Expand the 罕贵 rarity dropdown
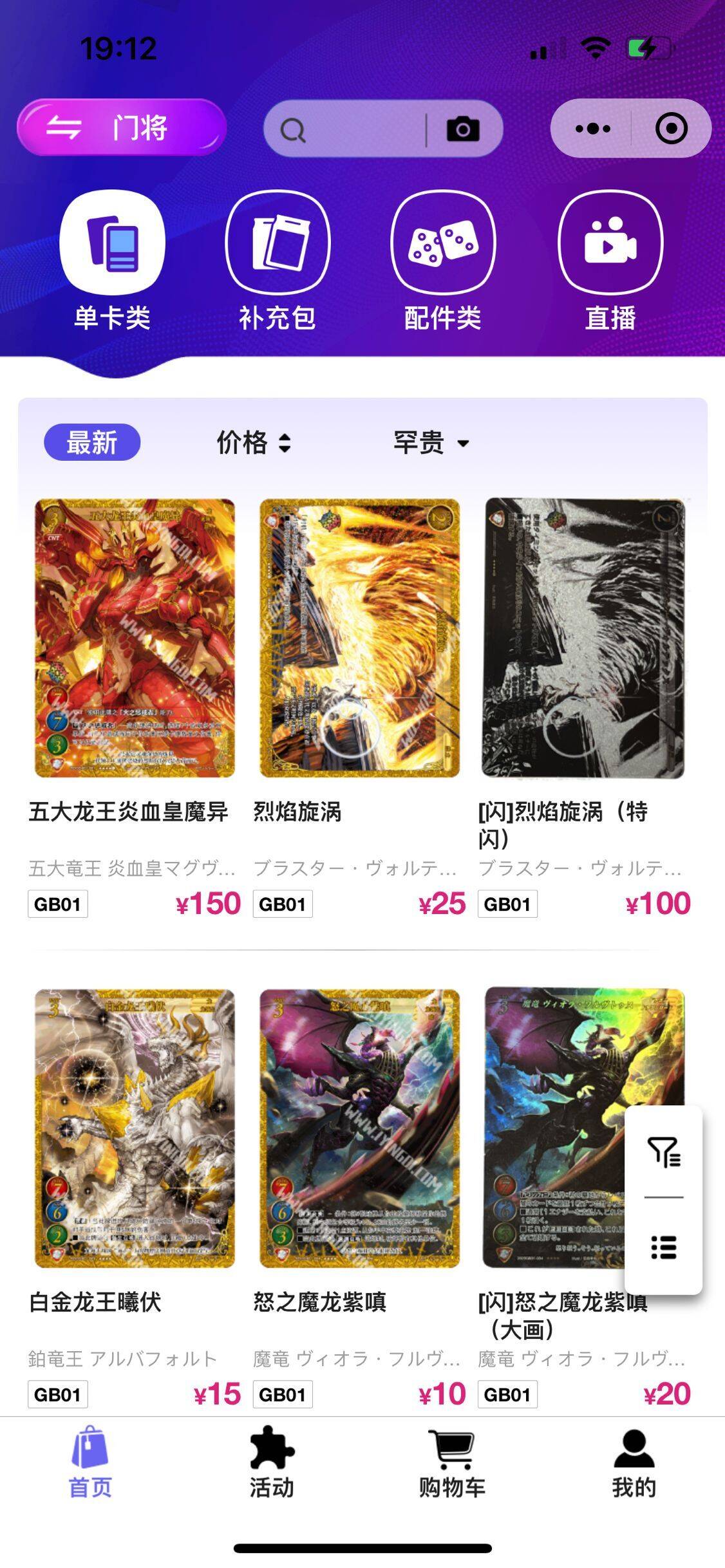The width and height of the screenshot is (725, 1568). pos(431,443)
